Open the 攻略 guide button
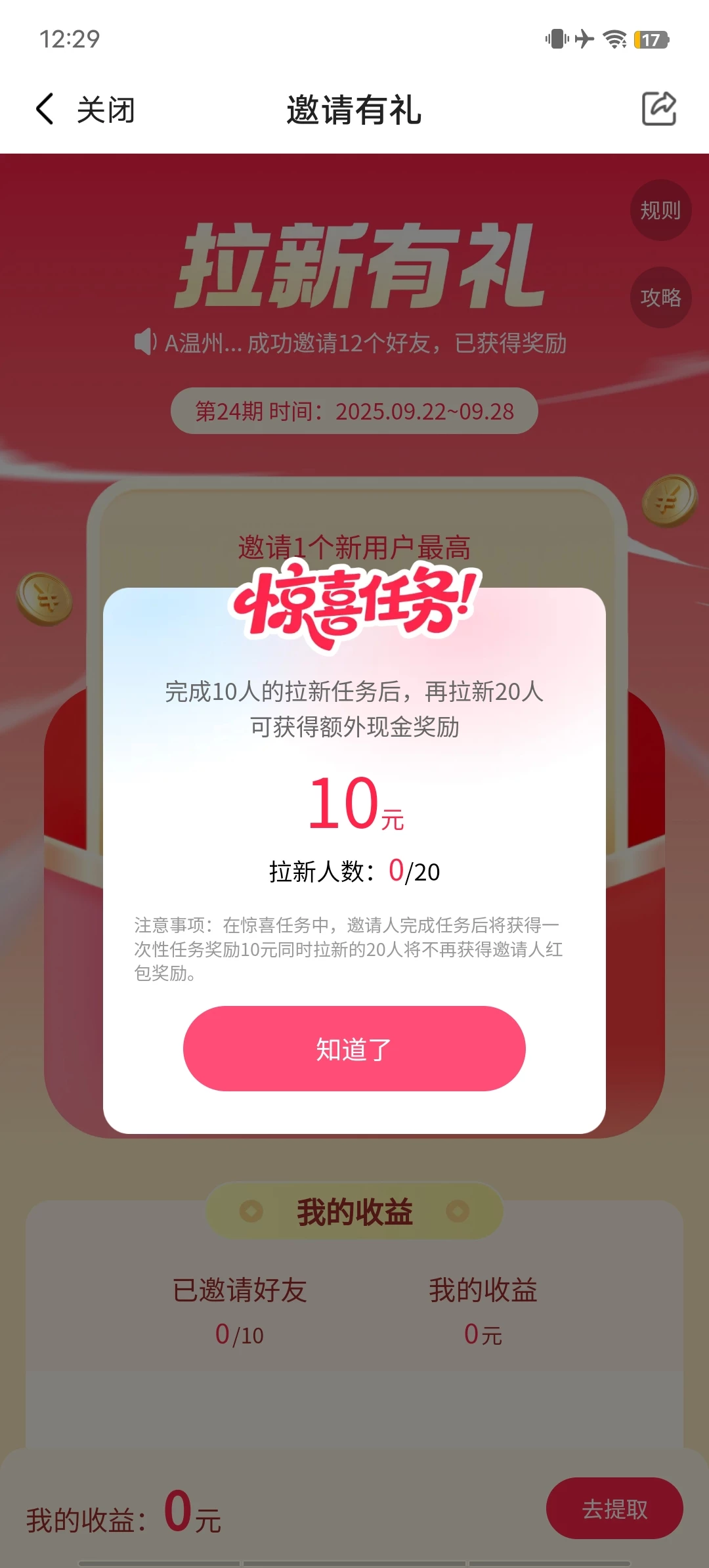Image resolution: width=709 pixels, height=1568 pixels. [x=660, y=297]
